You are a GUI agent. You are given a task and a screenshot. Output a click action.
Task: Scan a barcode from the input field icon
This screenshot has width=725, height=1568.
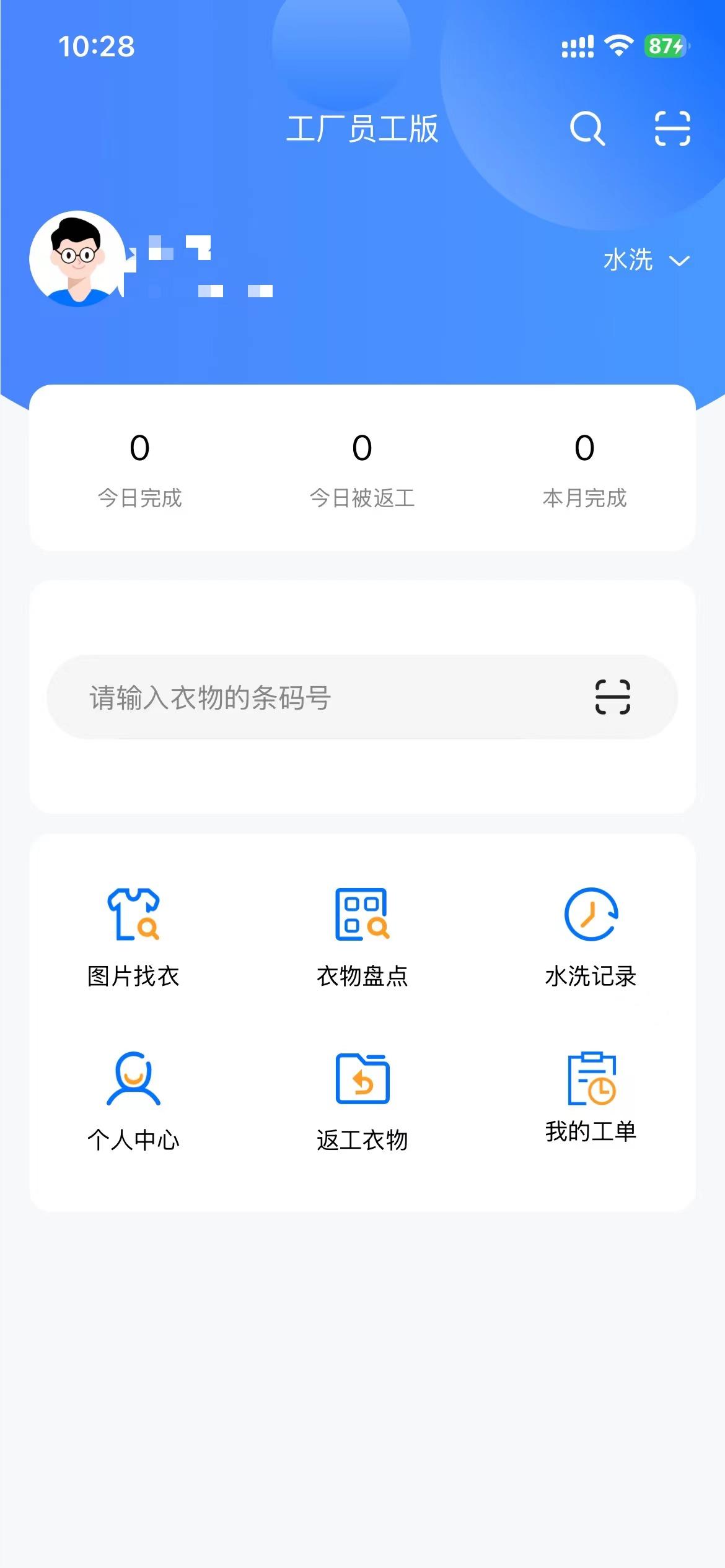click(x=612, y=697)
